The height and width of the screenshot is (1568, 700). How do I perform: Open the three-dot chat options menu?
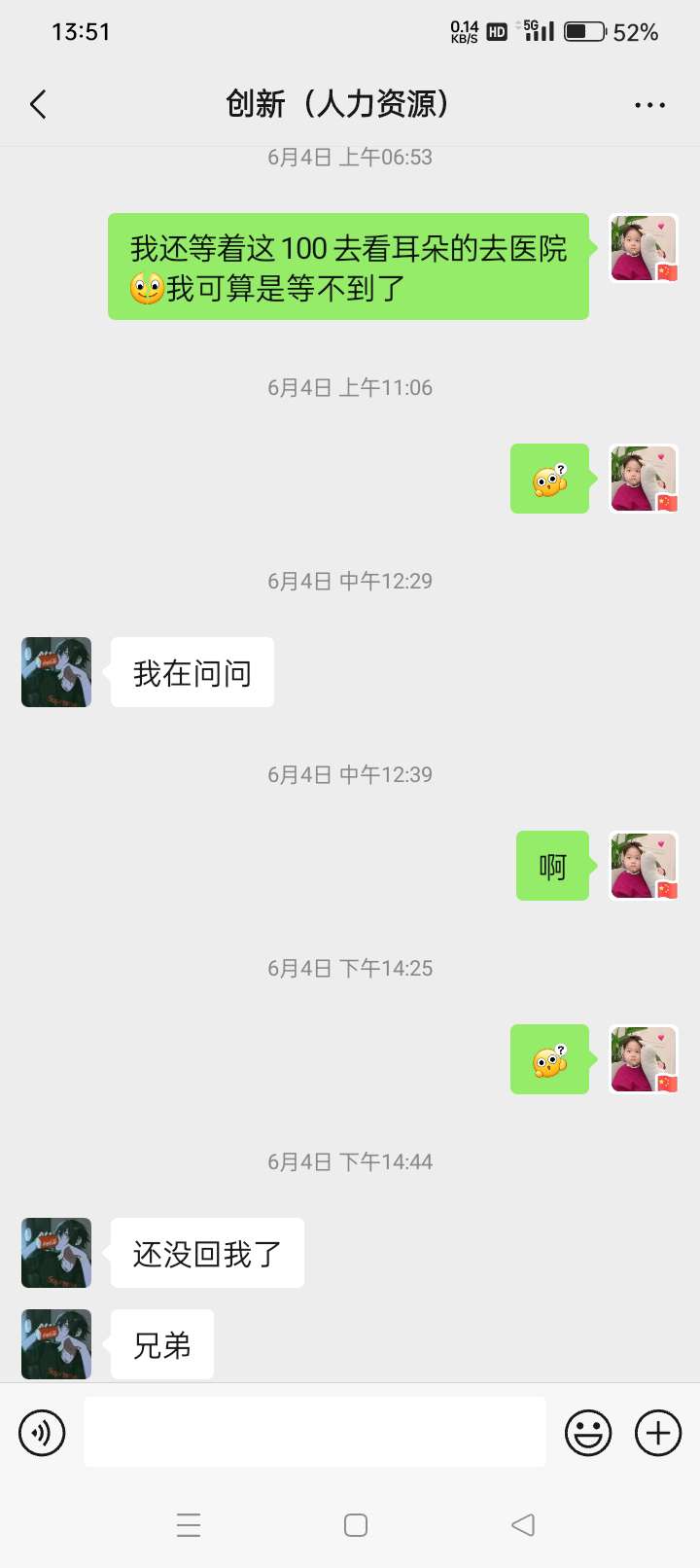[649, 105]
